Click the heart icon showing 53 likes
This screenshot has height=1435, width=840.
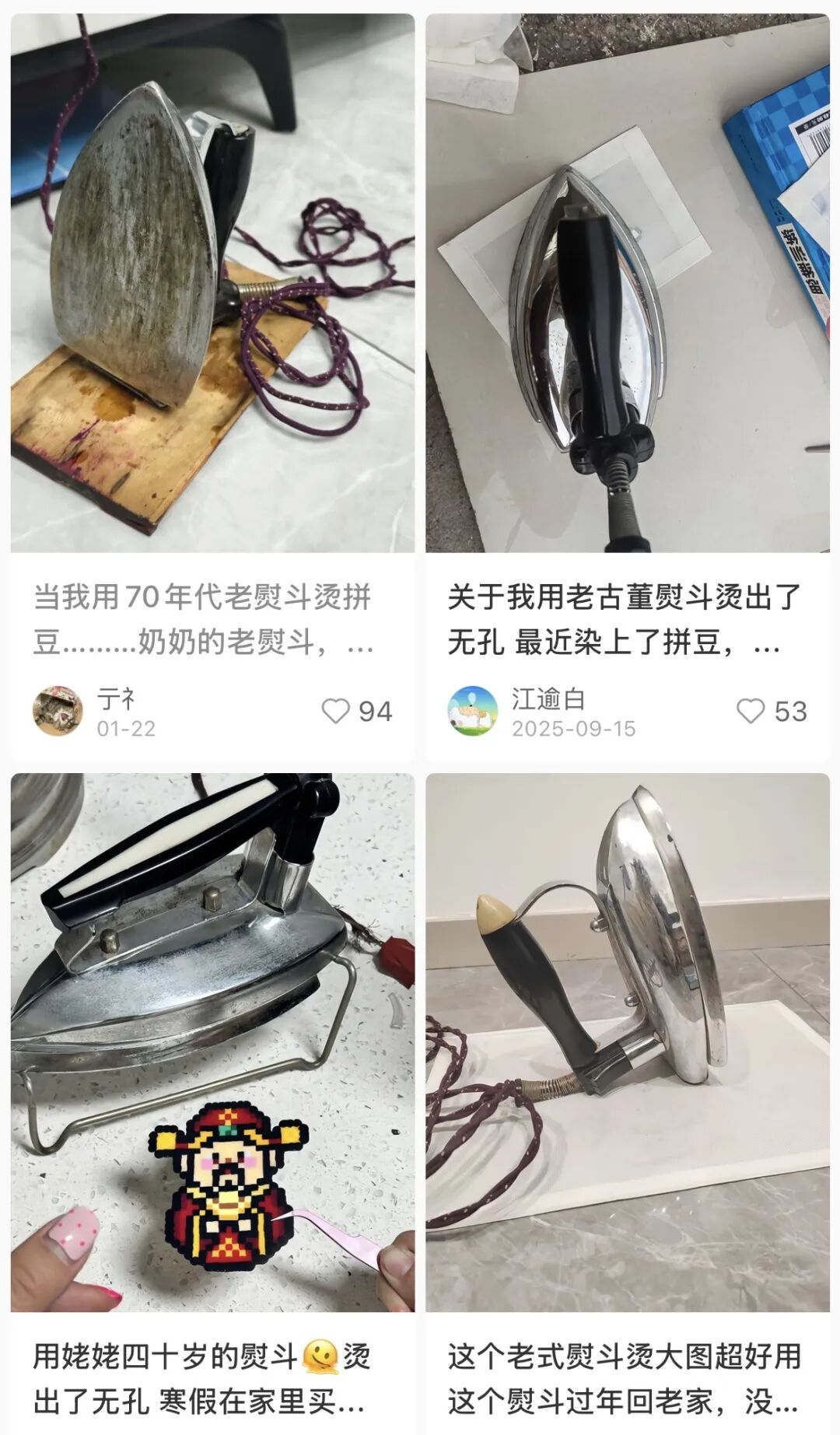(x=751, y=710)
